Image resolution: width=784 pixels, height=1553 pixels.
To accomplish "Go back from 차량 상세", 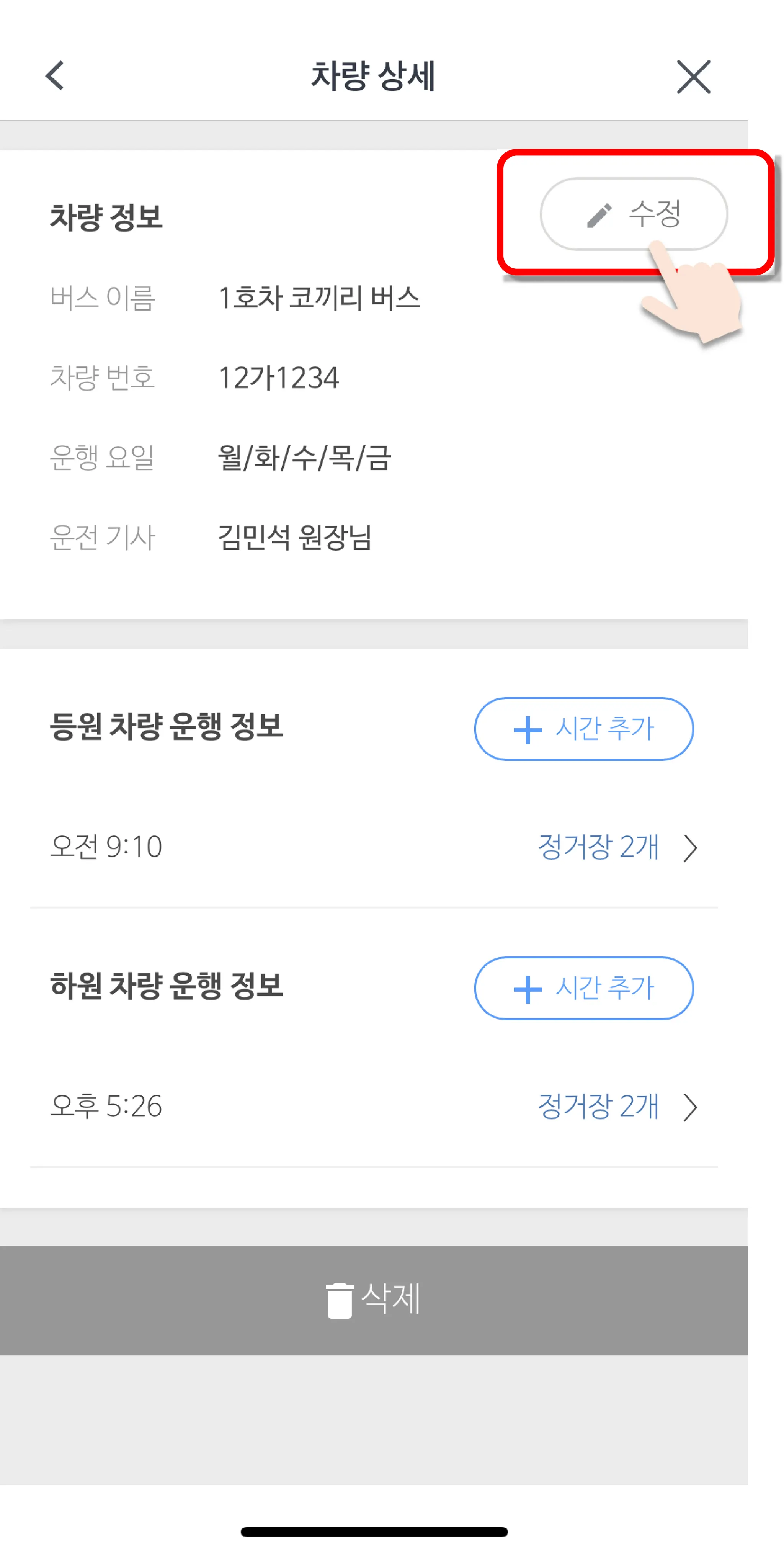I will [55, 76].
